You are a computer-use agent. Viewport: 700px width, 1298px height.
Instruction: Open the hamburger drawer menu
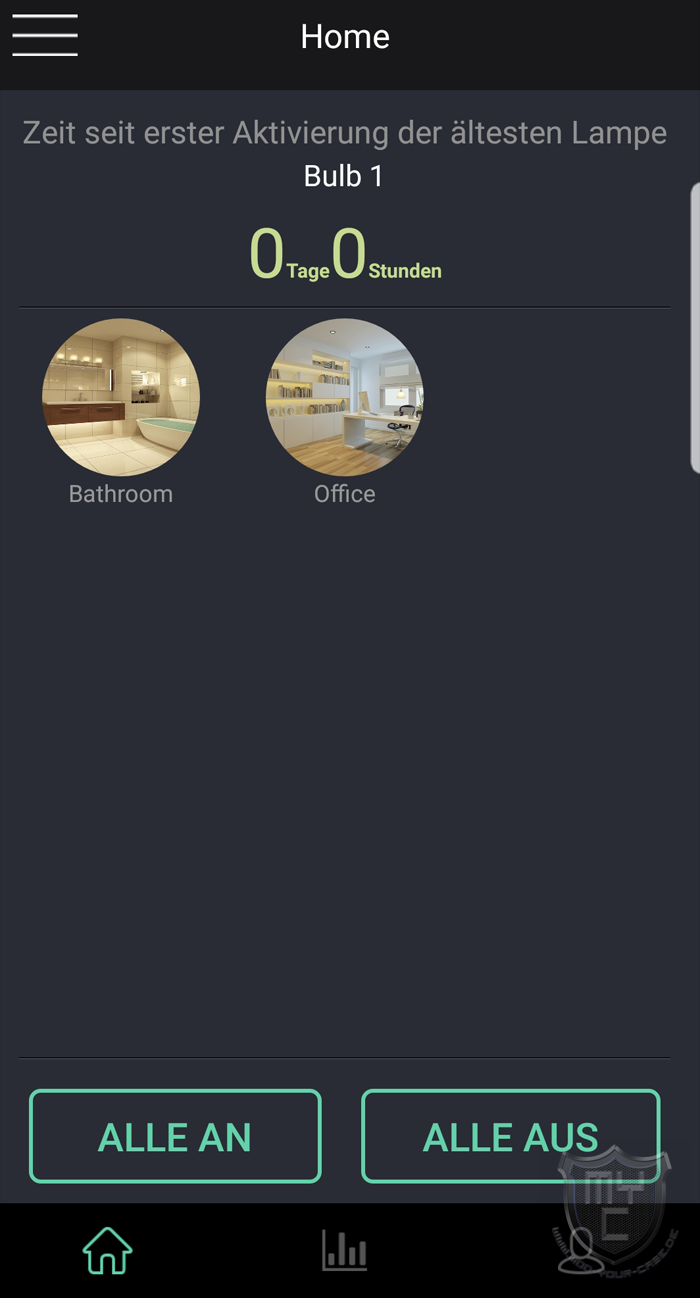tap(45, 36)
